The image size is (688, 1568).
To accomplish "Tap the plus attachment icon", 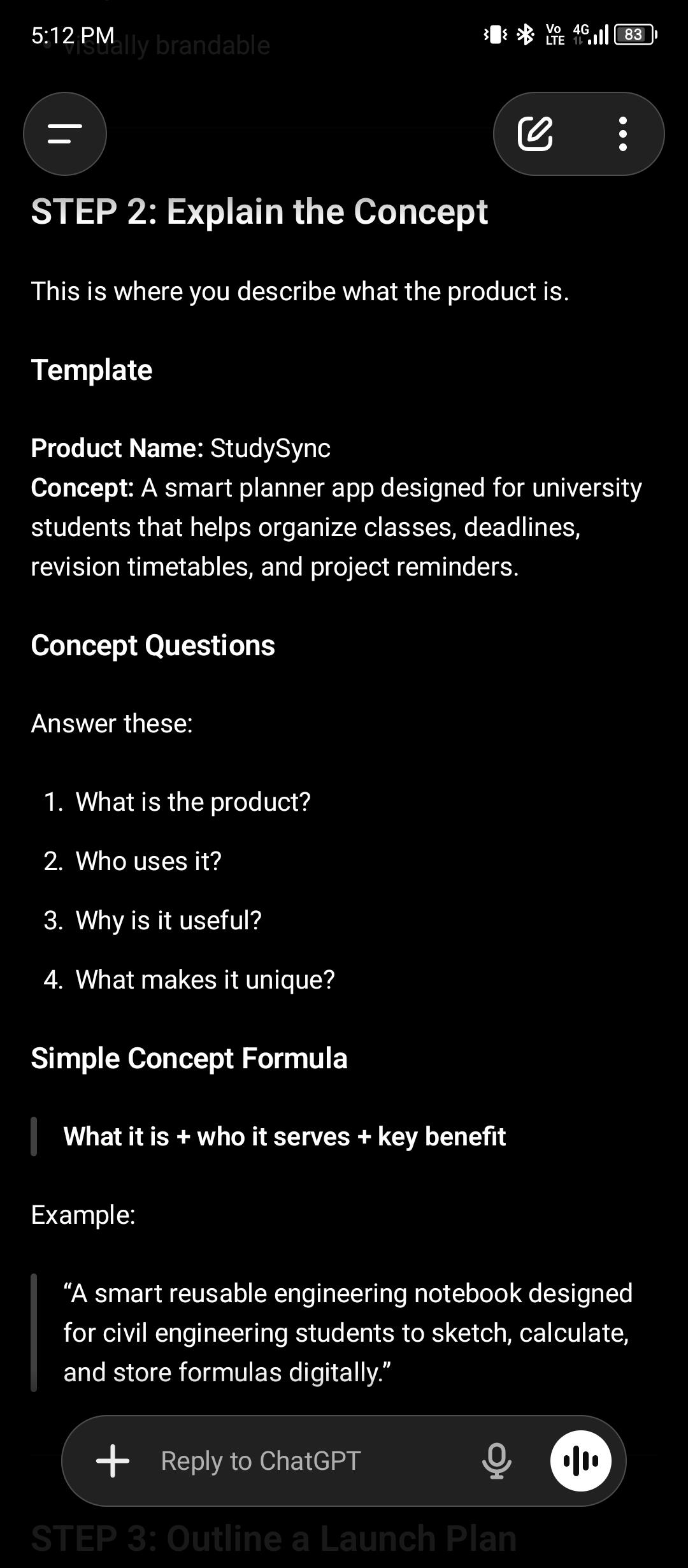I will pos(113,1460).
